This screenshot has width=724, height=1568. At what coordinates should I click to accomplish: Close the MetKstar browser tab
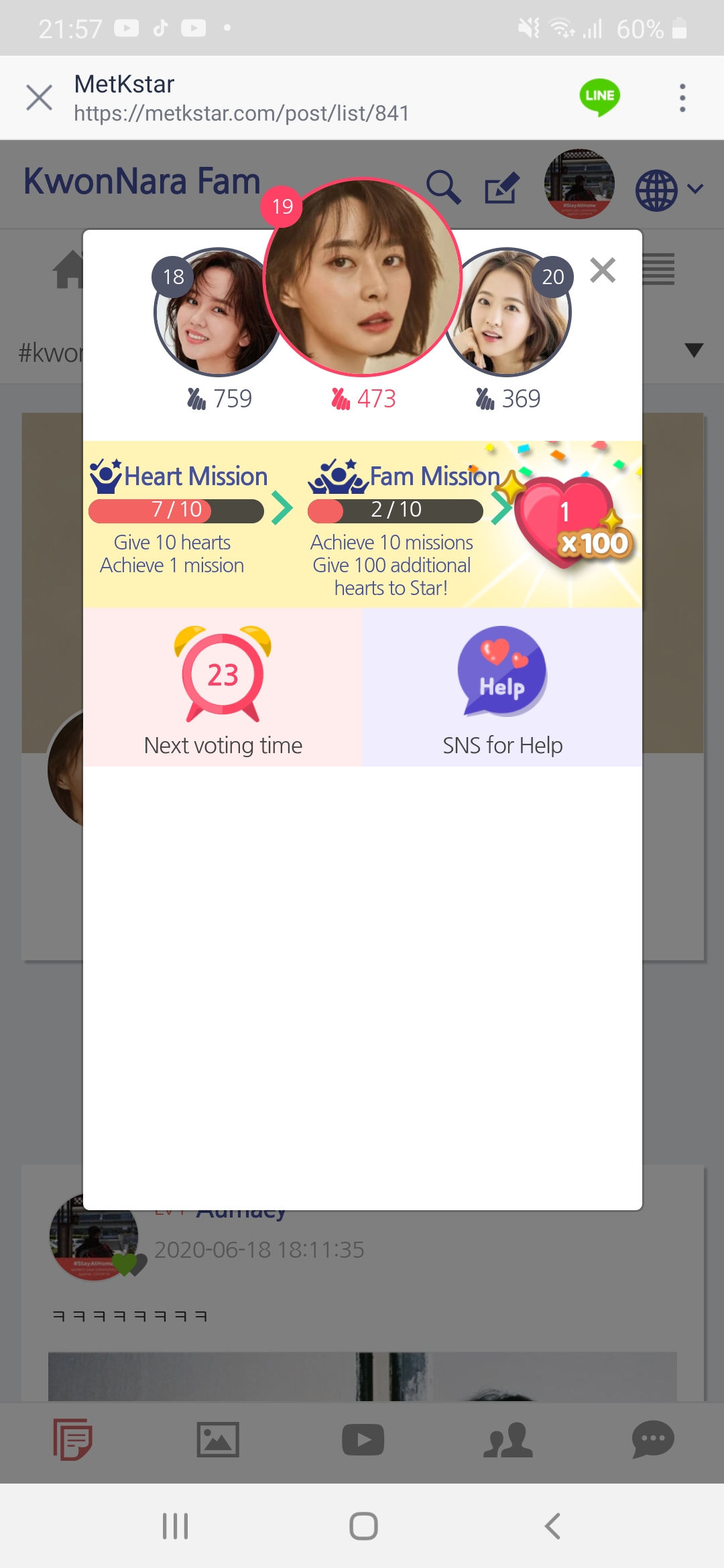39,98
